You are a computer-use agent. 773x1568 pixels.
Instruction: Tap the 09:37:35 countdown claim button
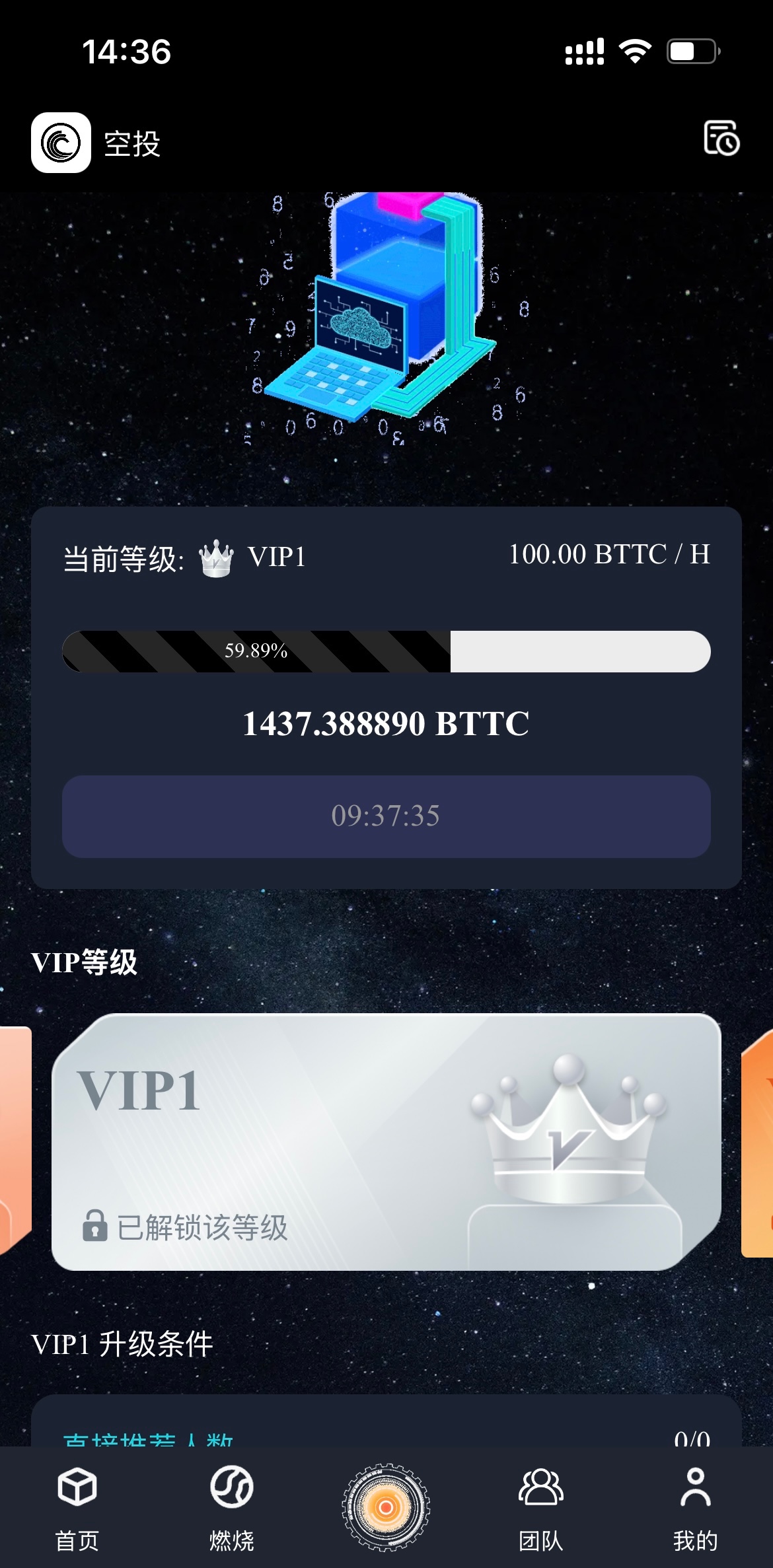[x=386, y=816]
